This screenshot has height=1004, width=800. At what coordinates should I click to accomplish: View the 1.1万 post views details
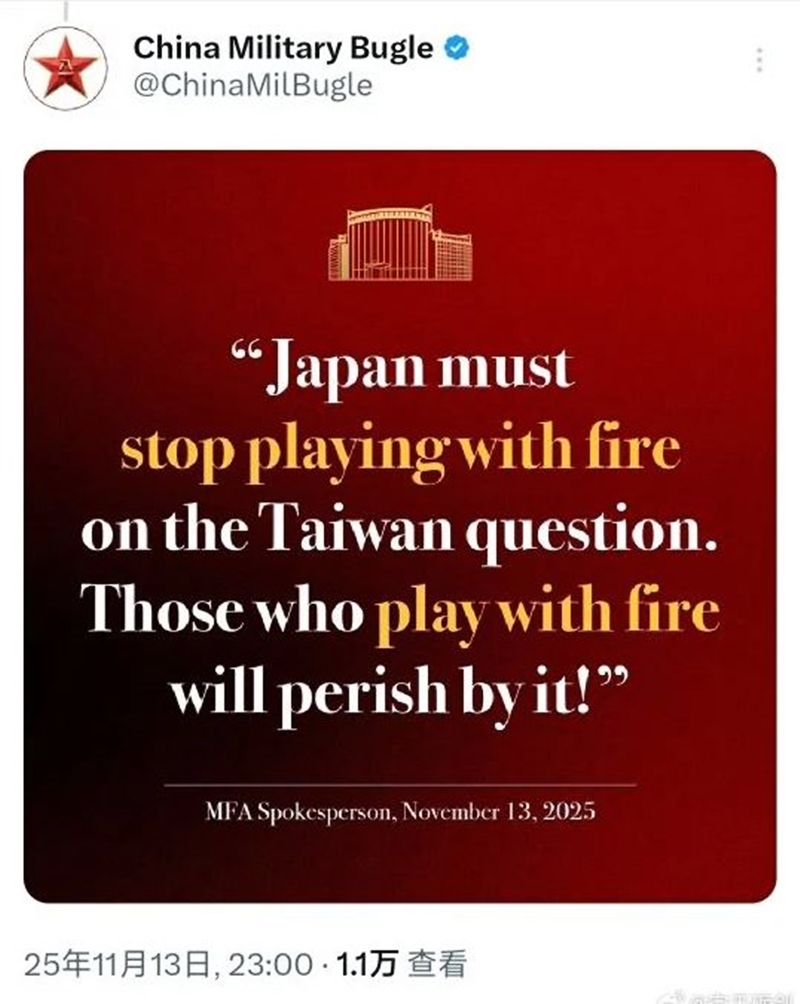tap(402, 964)
